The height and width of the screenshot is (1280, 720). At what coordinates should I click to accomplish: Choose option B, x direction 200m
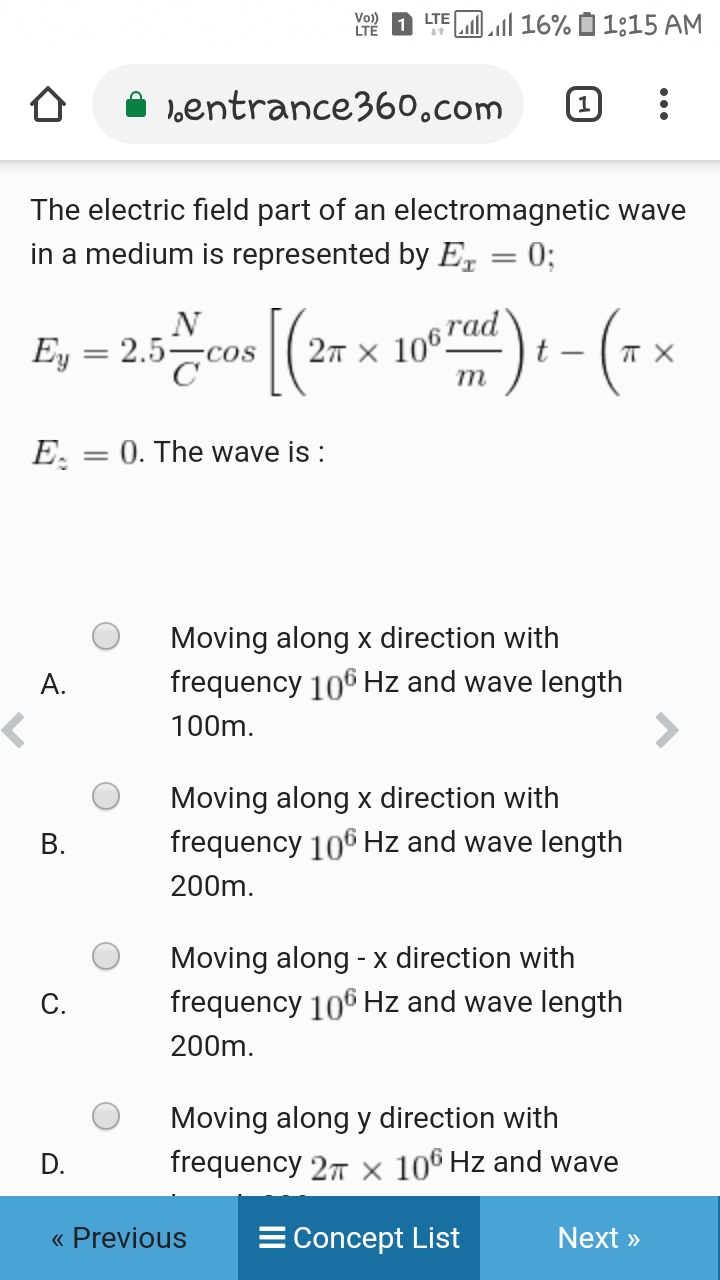(x=107, y=797)
